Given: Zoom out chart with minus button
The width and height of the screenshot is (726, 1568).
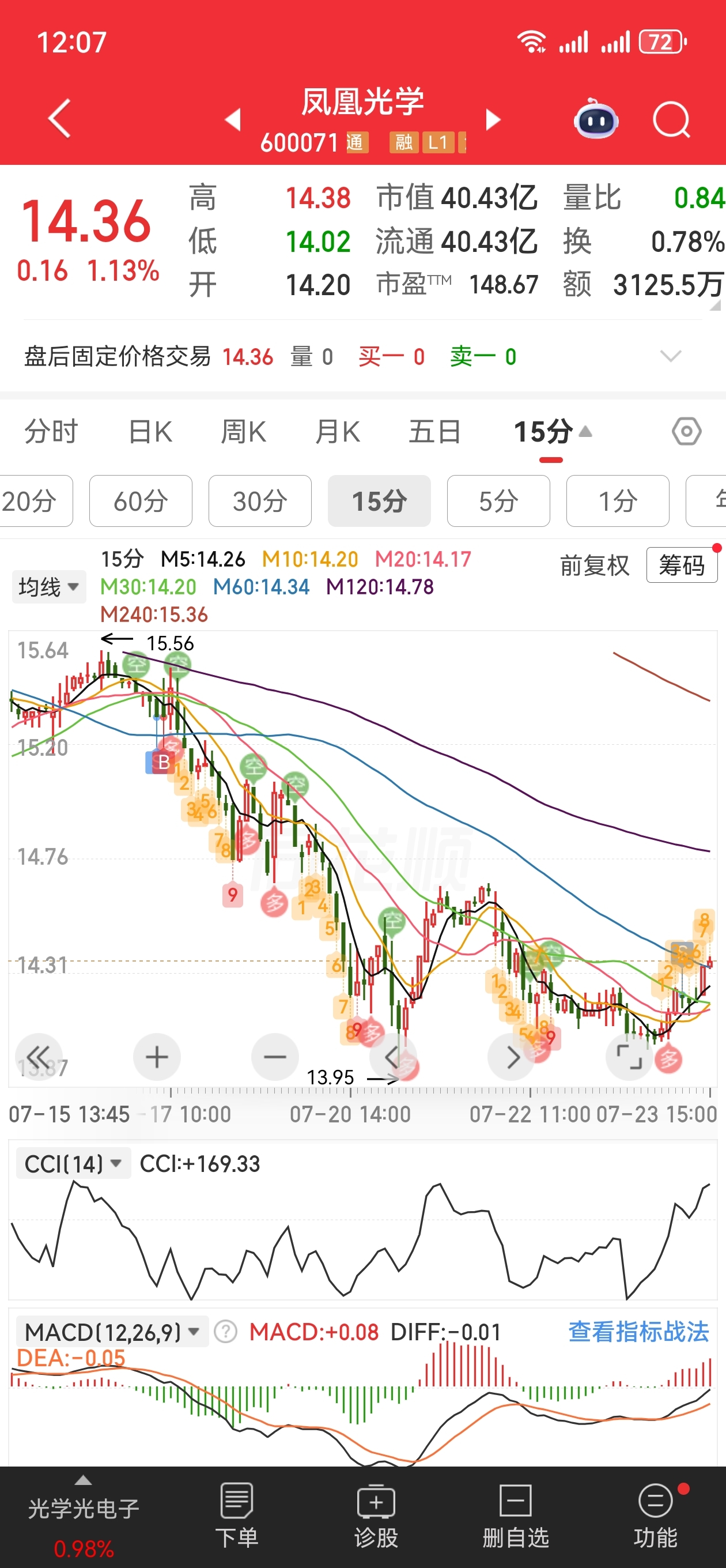Looking at the screenshot, I should (x=274, y=1057).
